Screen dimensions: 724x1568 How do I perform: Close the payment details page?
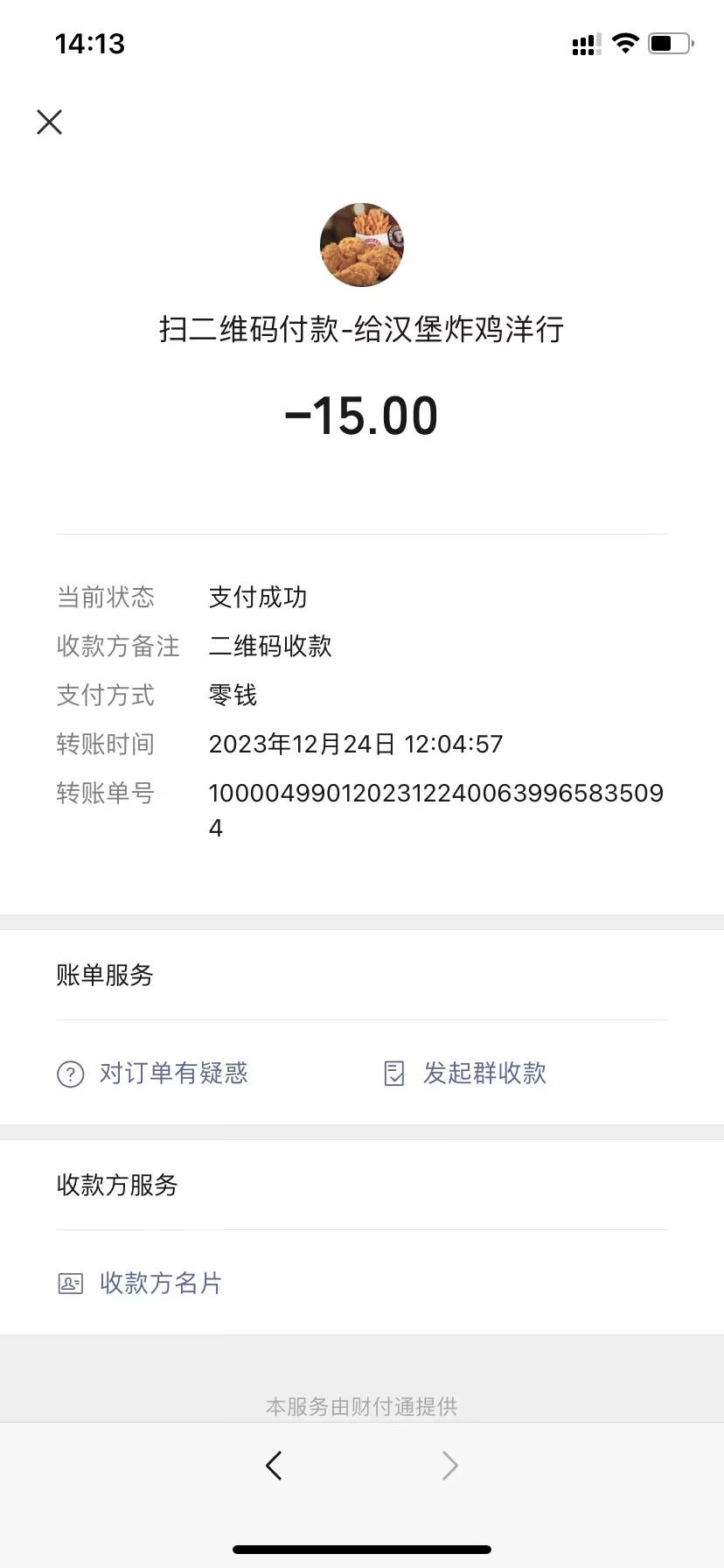point(50,122)
